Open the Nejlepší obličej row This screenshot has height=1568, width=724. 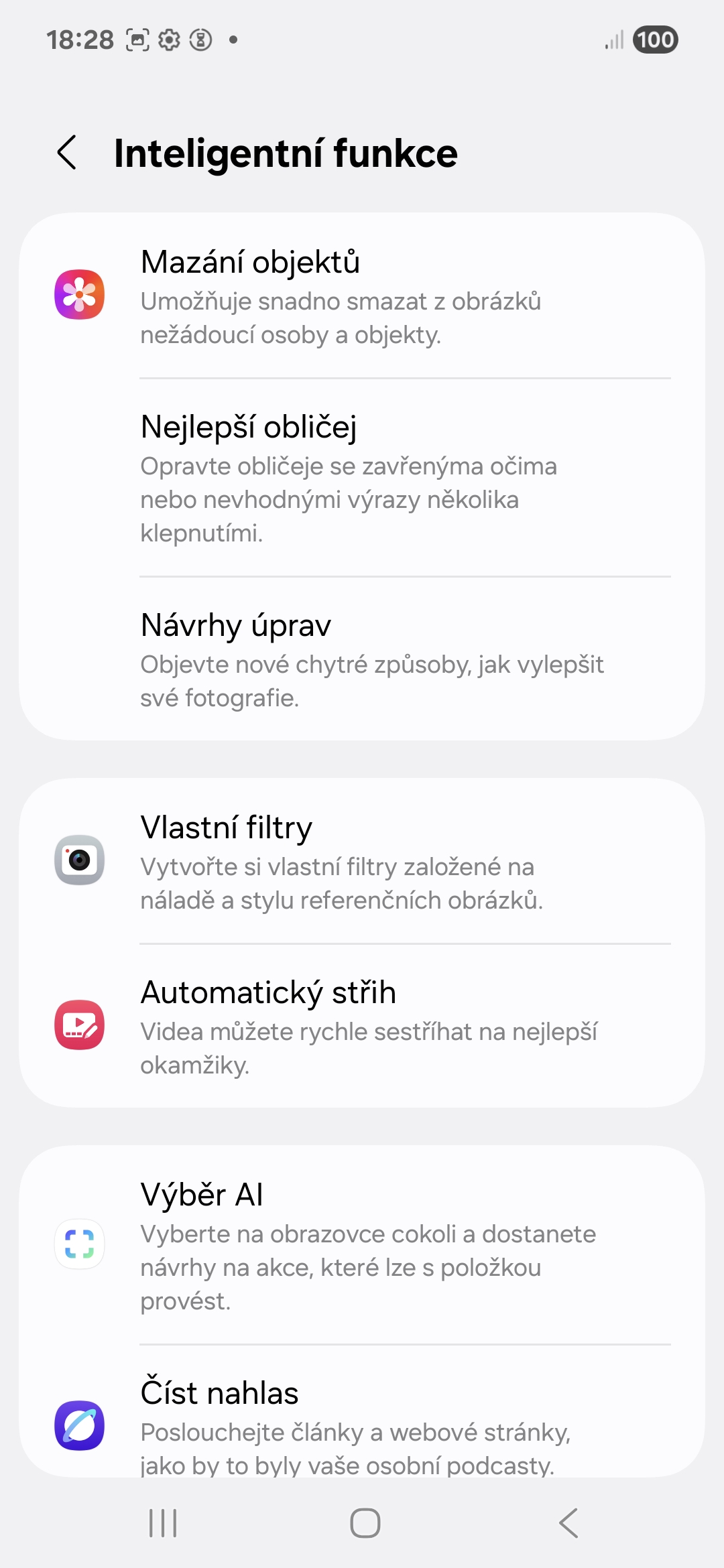click(362, 477)
